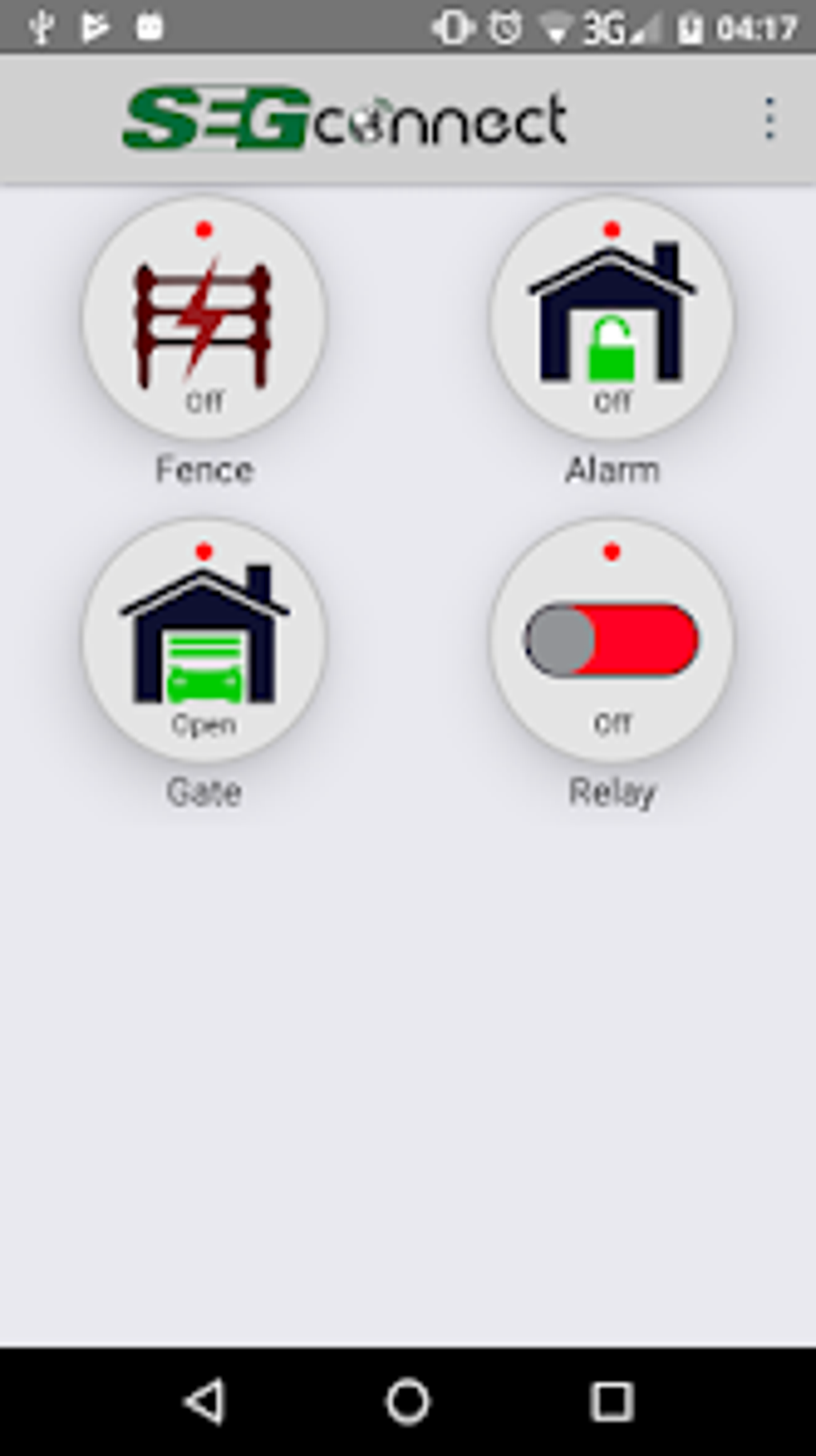816x1456 pixels.
Task: Select the Alarm label text
Action: coord(612,470)
